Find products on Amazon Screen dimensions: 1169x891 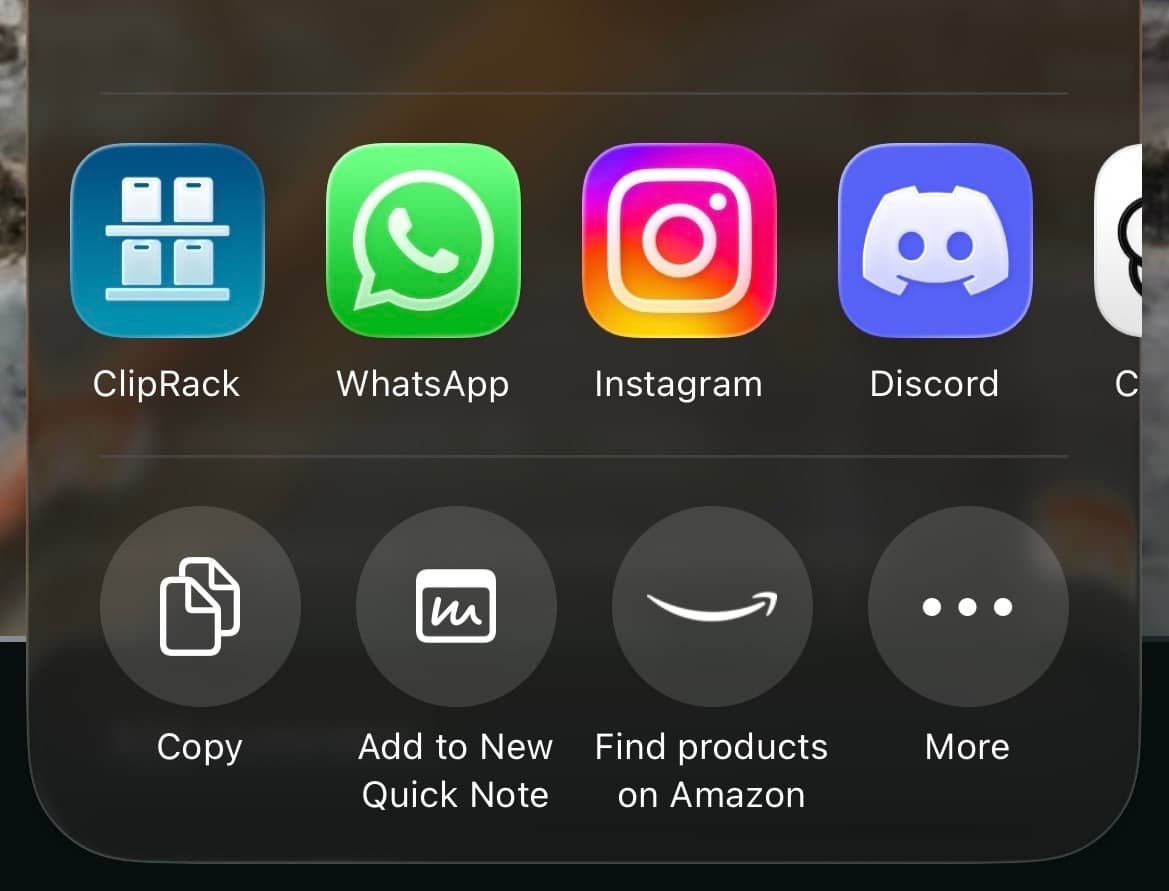pos(712,606)
